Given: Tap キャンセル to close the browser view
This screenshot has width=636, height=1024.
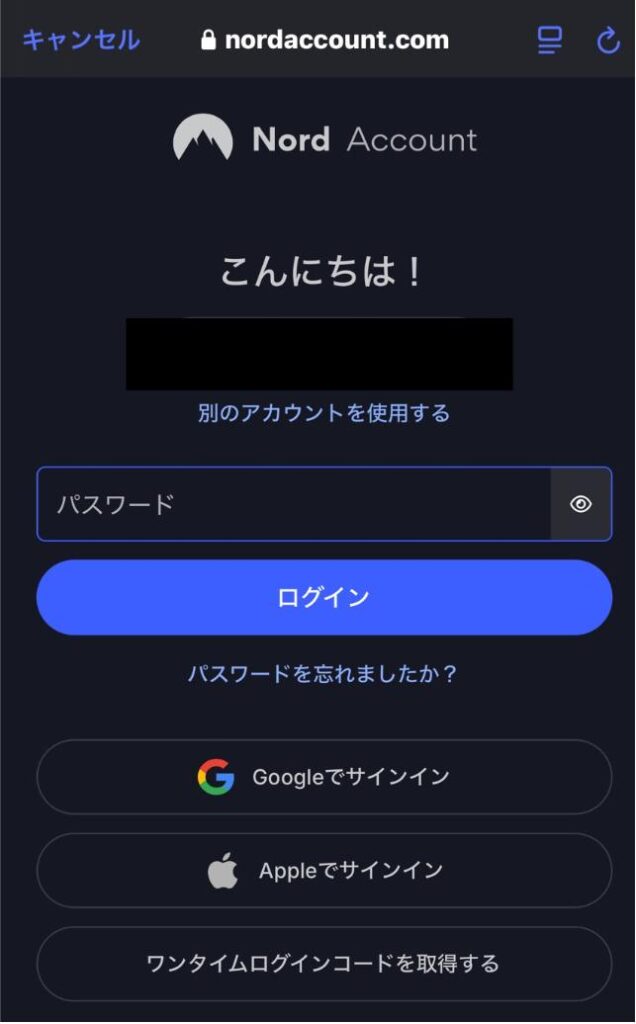Looking at the screenshot, I should tap(81, 40).
